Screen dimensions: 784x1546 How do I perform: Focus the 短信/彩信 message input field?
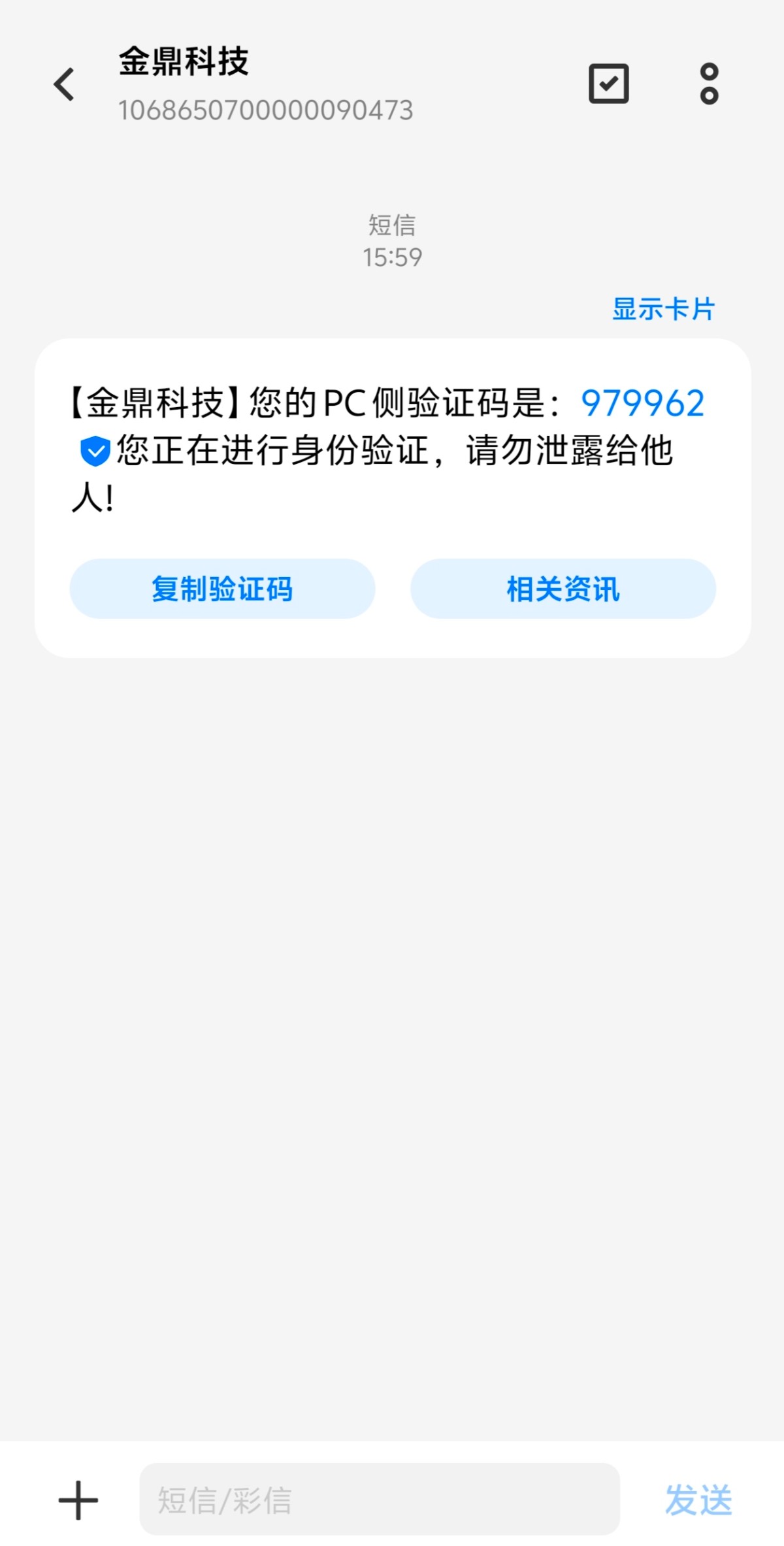tap(379, 1500)
